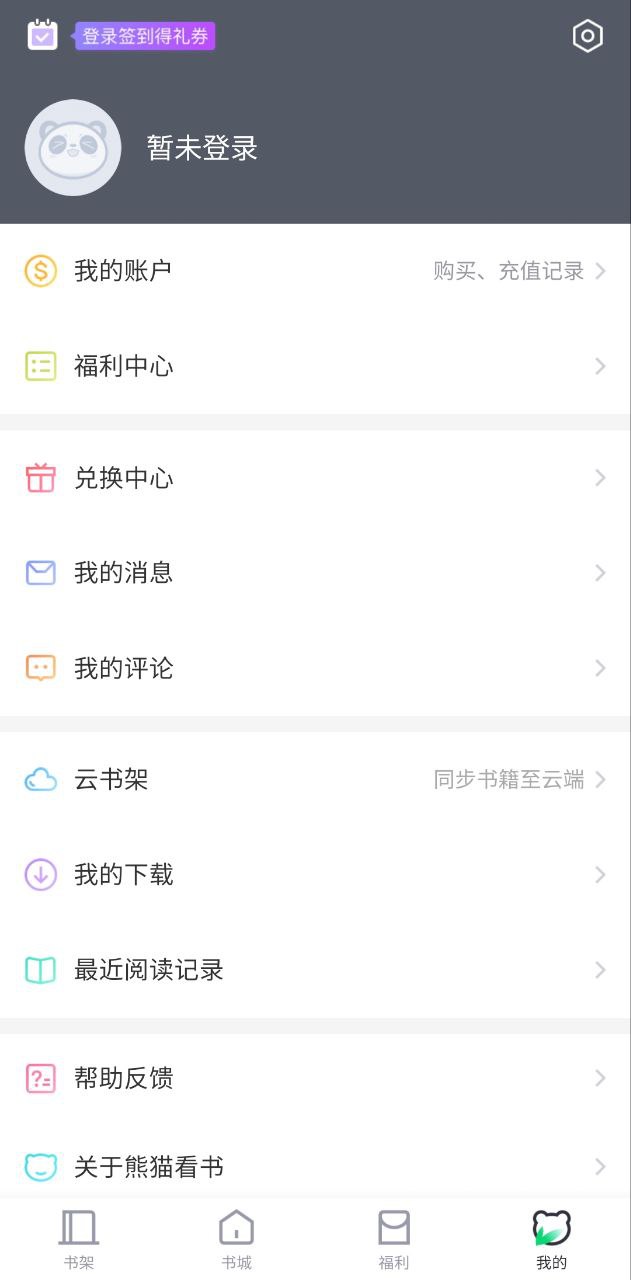Open 关于熊猫看书 about page

[x=315, y=1166]
